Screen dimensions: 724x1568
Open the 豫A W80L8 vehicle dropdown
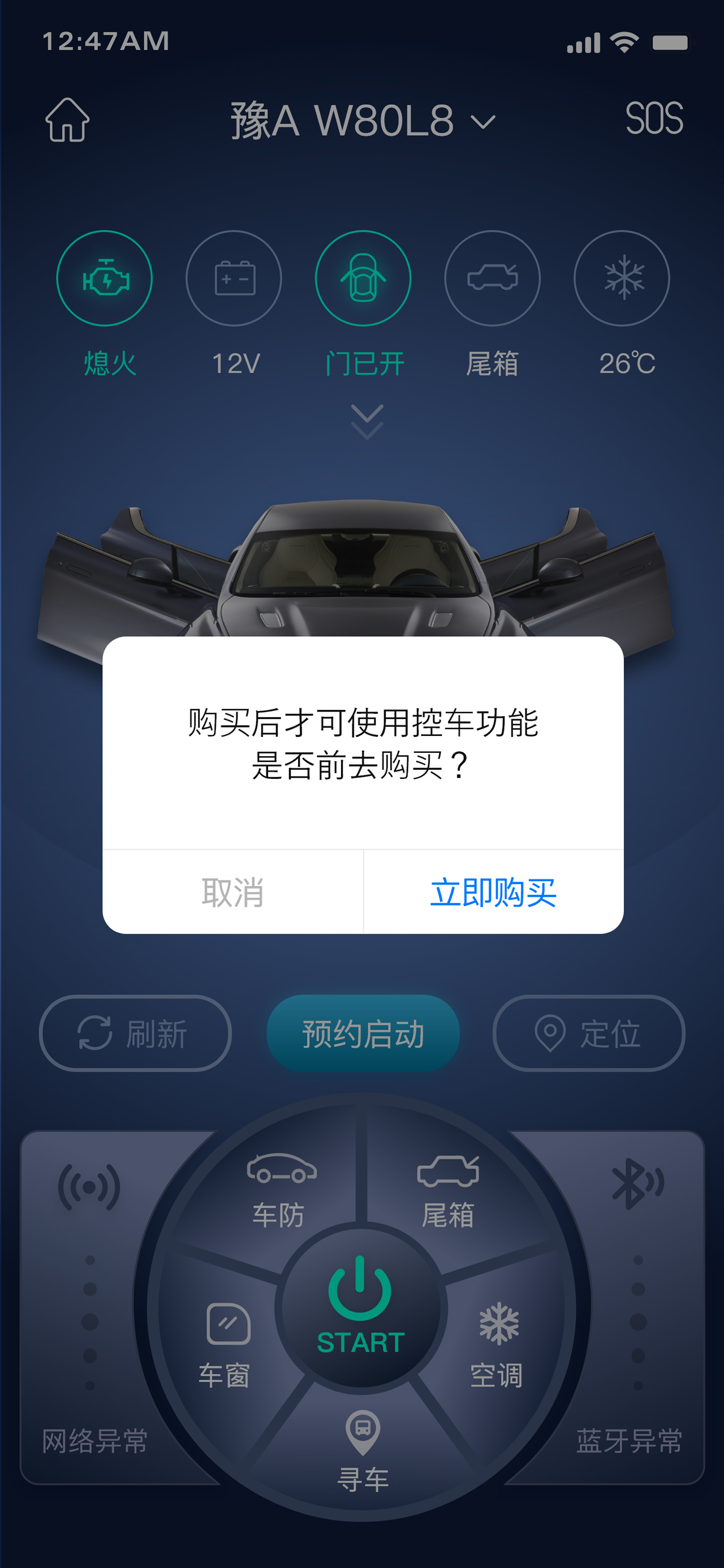pos(363,120)
